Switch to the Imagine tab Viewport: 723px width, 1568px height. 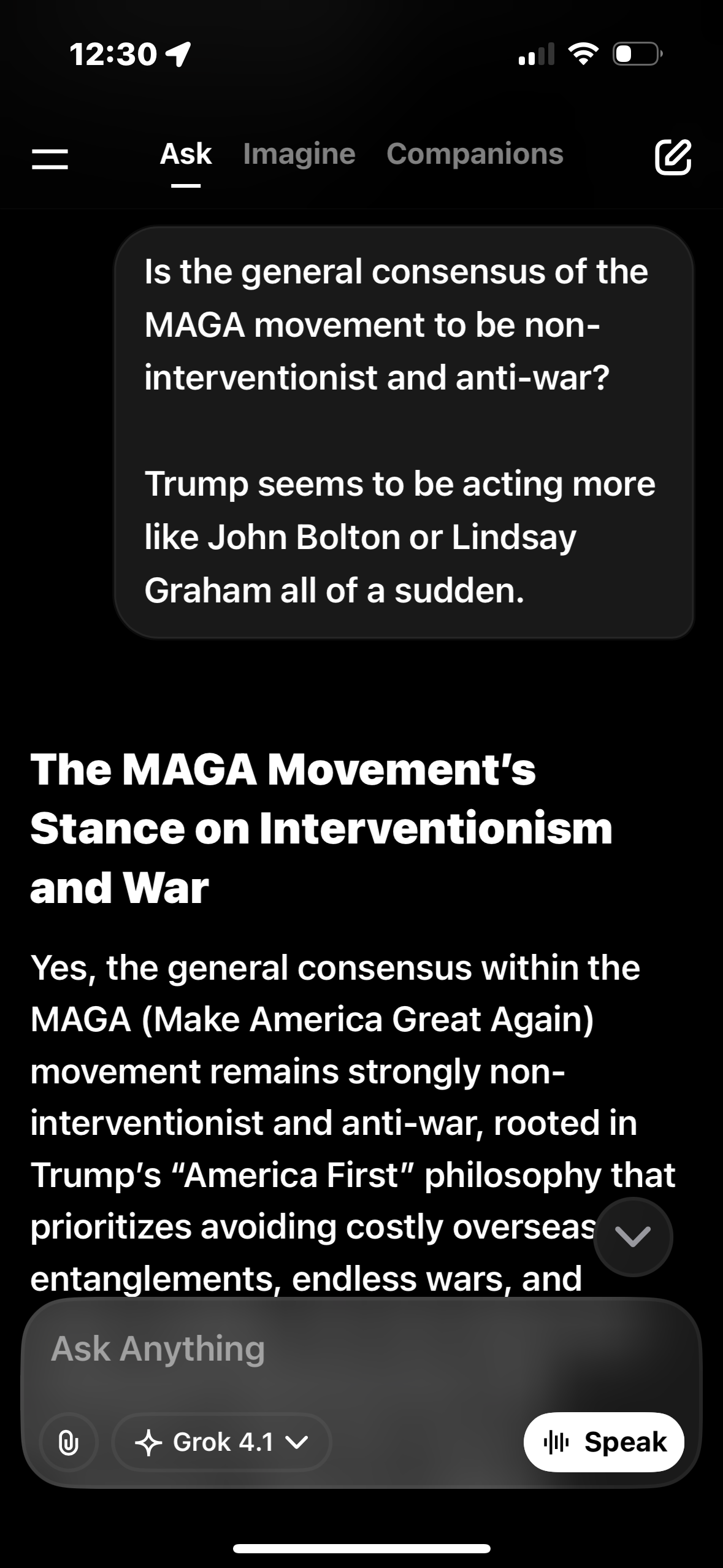point(299,154)
